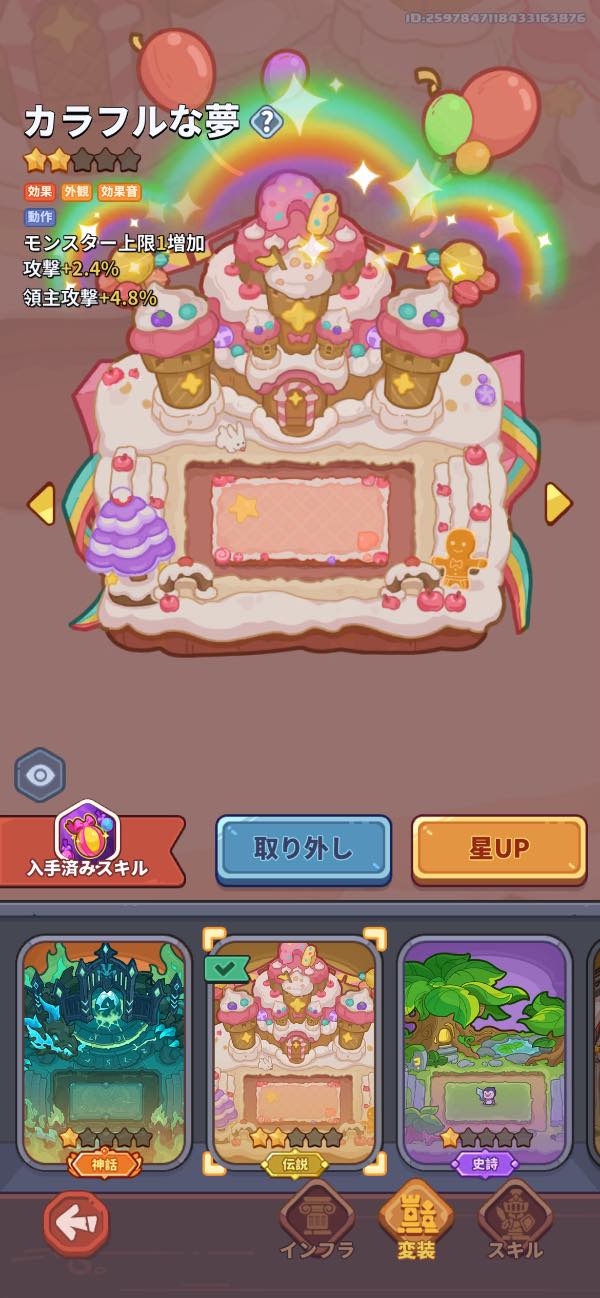
Task: Toggle the eye preview icon
Action: tap(40, 775)
